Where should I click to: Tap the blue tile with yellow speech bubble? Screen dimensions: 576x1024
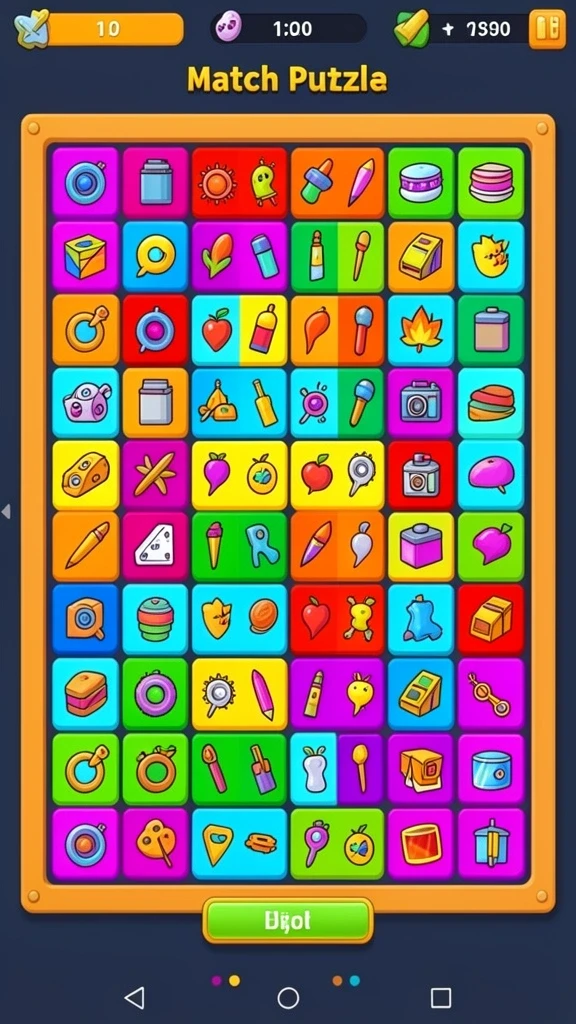coord(155,256)
